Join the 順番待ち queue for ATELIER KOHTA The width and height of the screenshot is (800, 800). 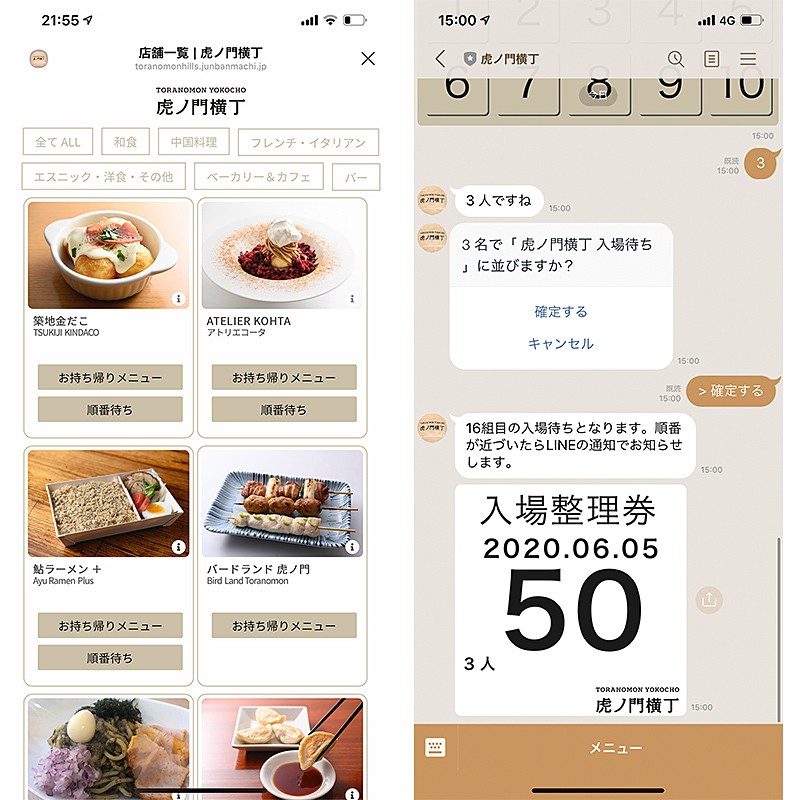point(284,410)
